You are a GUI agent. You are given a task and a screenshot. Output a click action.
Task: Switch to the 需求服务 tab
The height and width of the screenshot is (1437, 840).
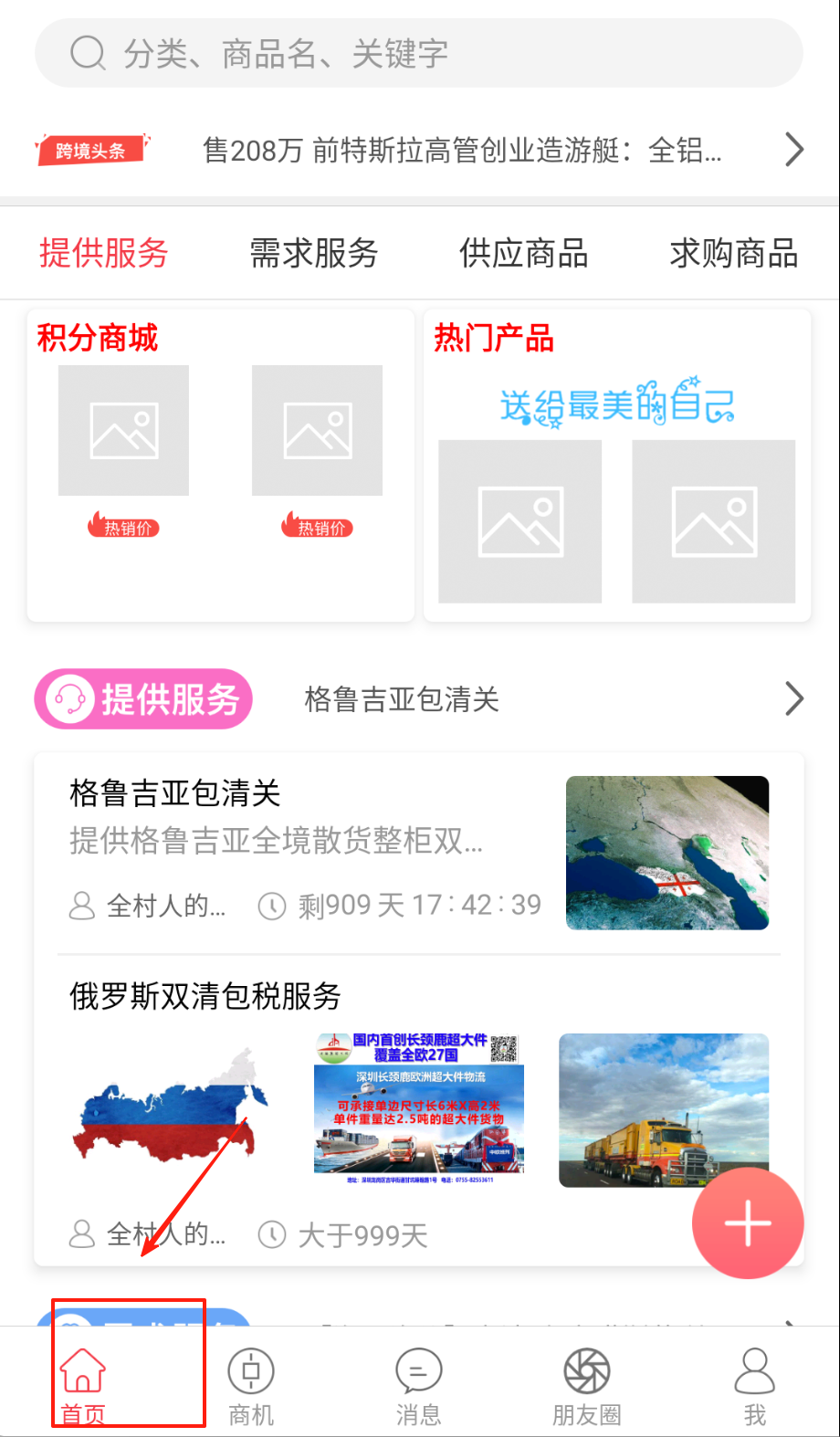point(314,254)
